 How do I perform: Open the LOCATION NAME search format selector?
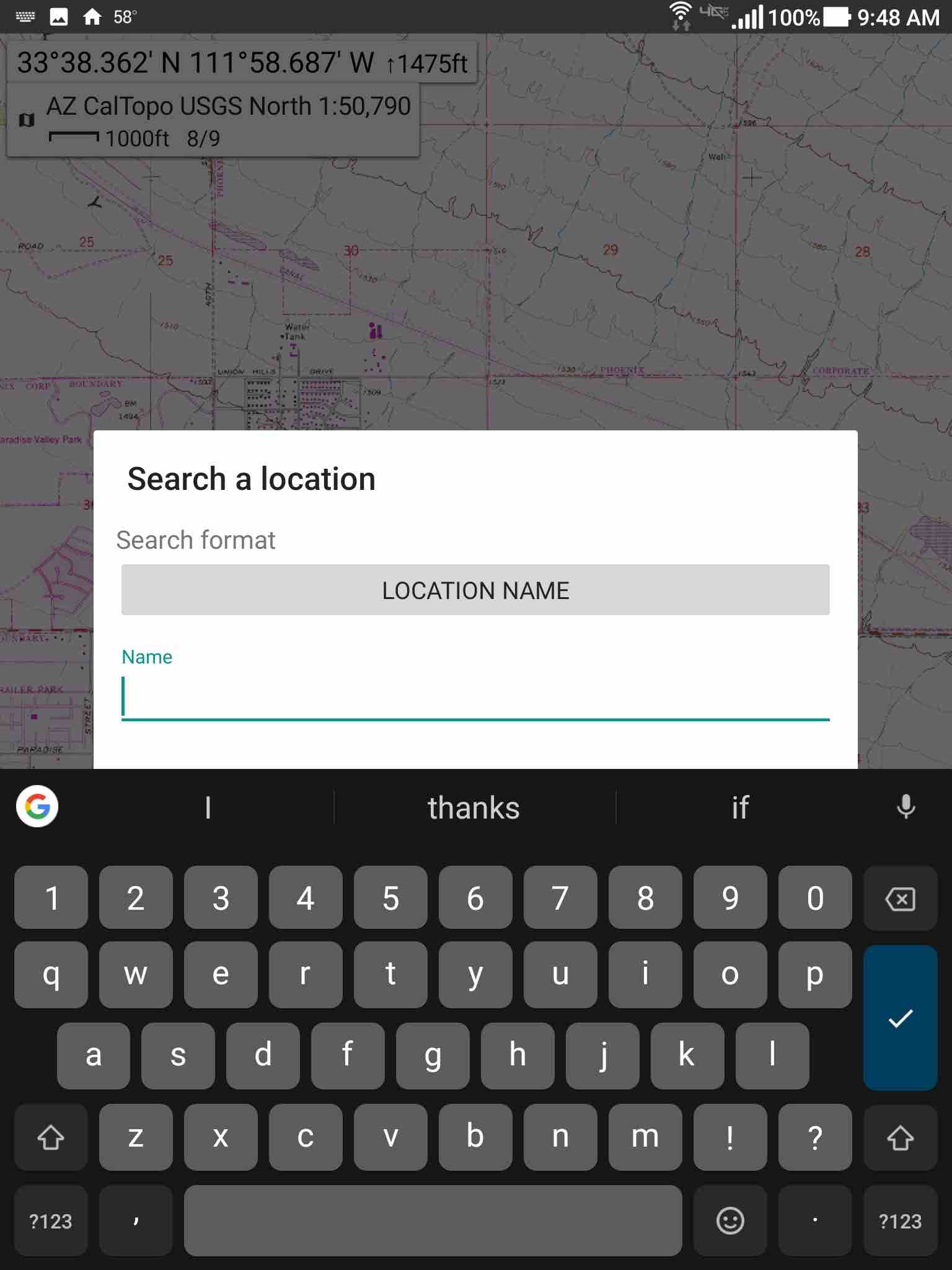[475, 590]
